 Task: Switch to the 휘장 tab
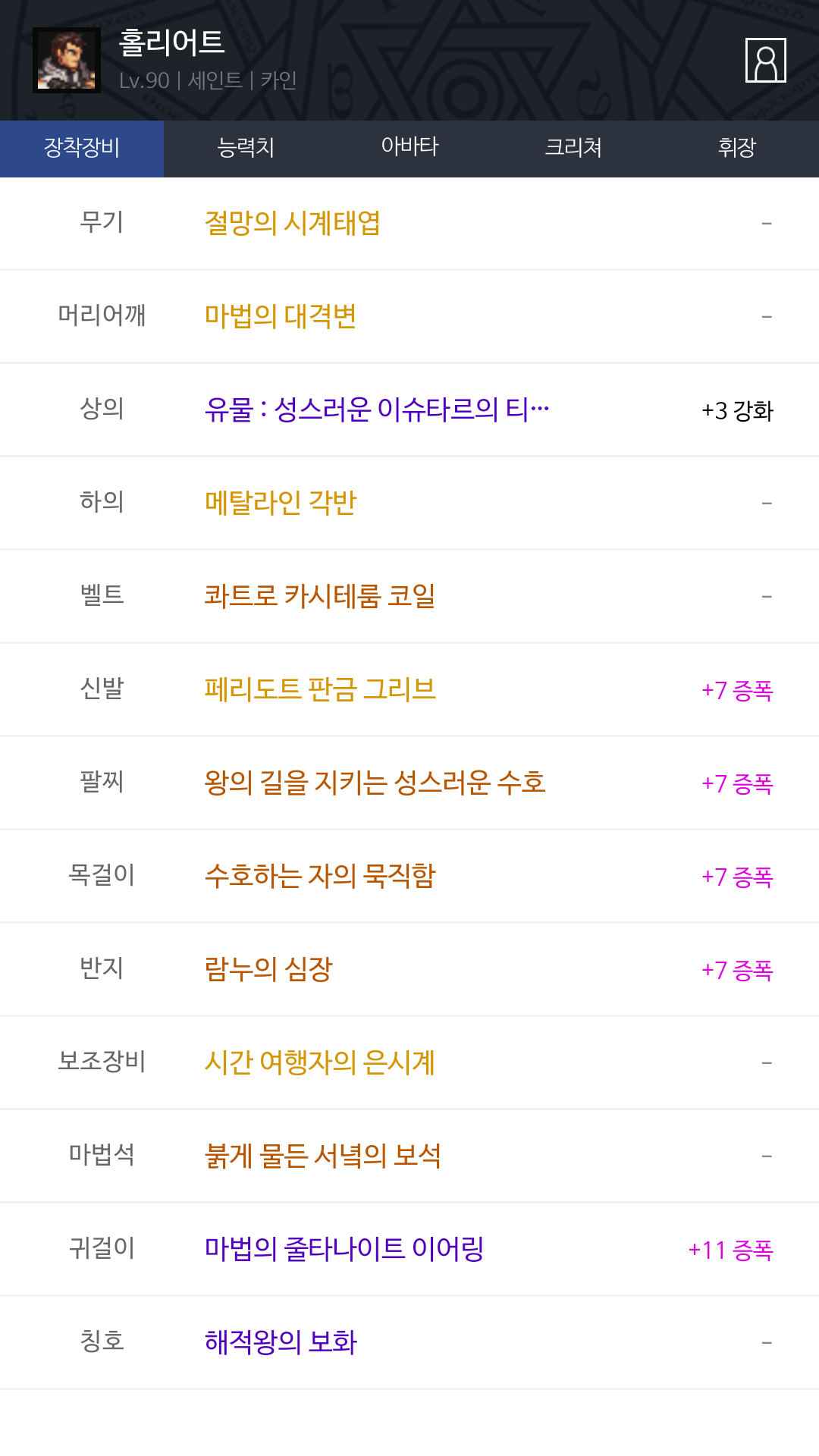coord(737,149)
